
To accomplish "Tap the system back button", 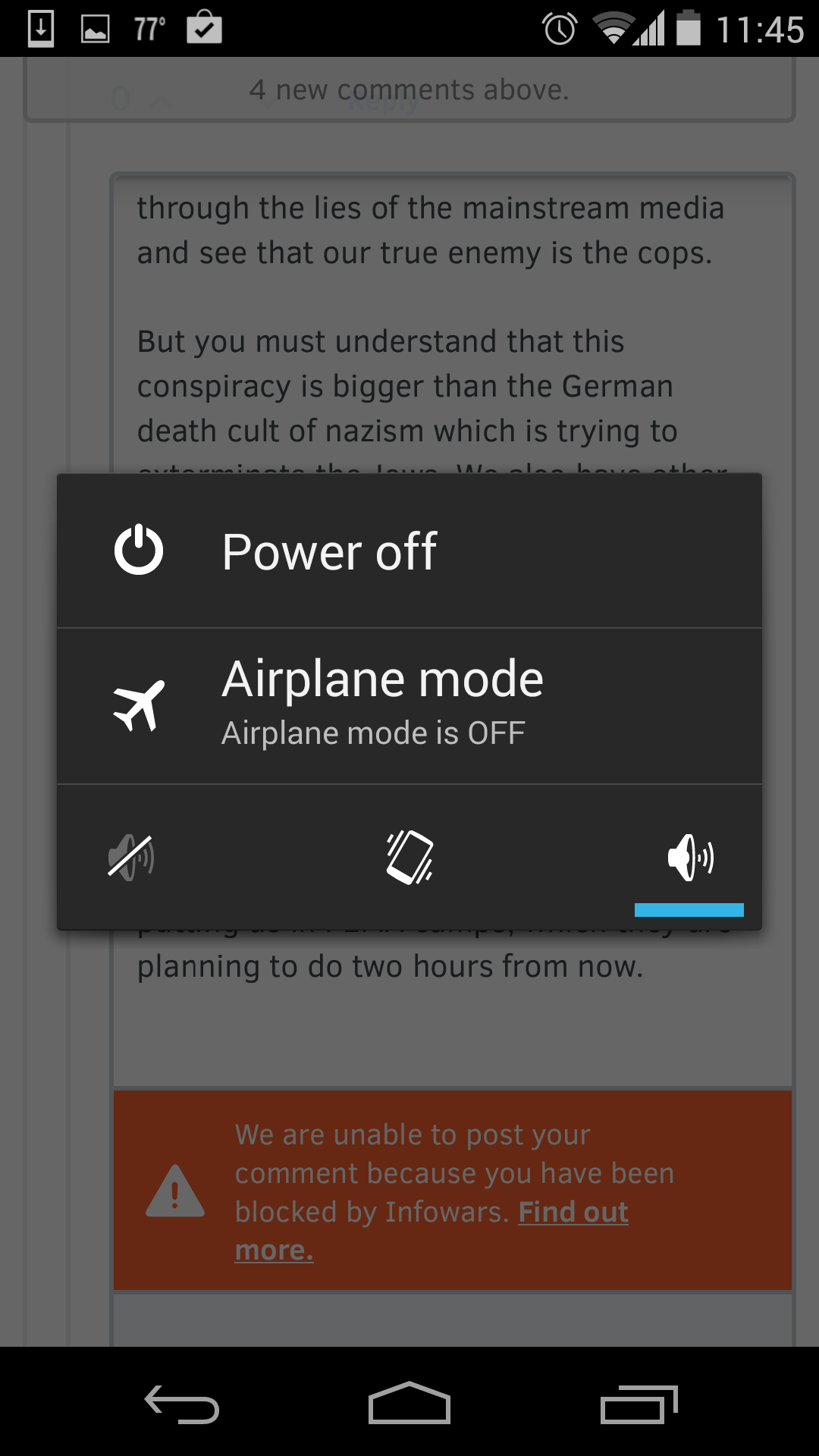I will point(182,1403).
